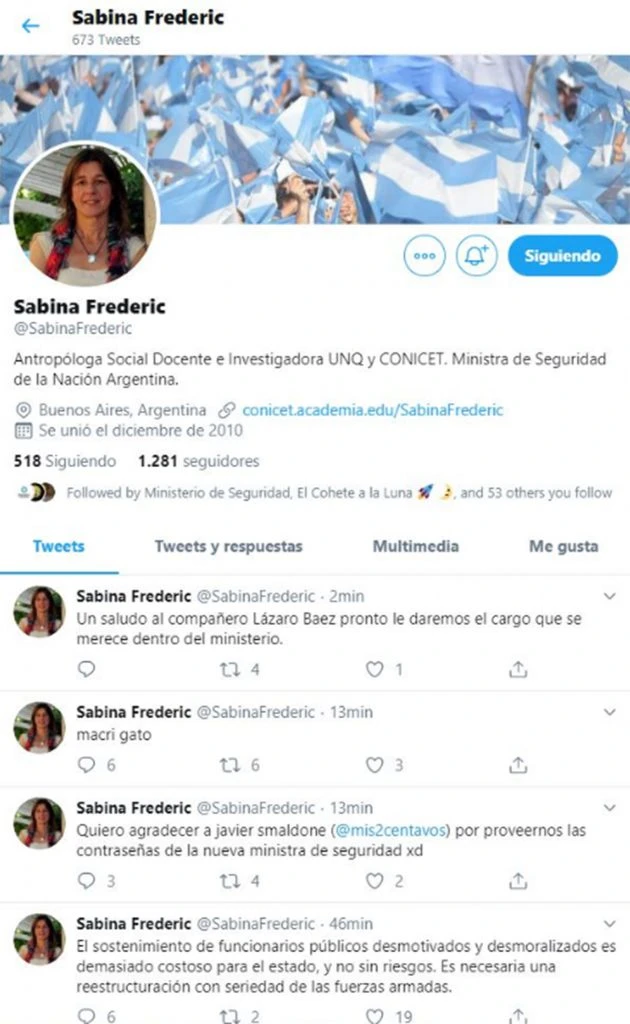Retweet the 'macri gato' tweet
This screenshot has height=1024, width=630.
[230, 765]
